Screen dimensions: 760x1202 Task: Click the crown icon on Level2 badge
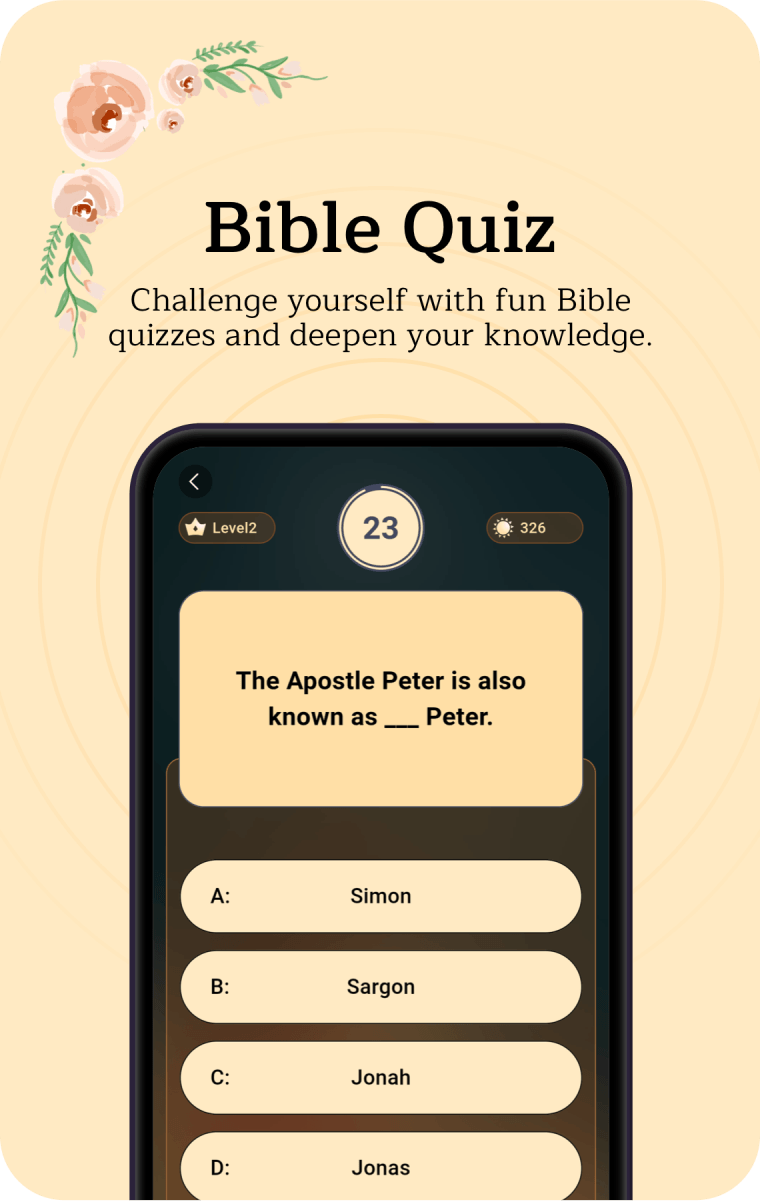(x=196, y=528)
